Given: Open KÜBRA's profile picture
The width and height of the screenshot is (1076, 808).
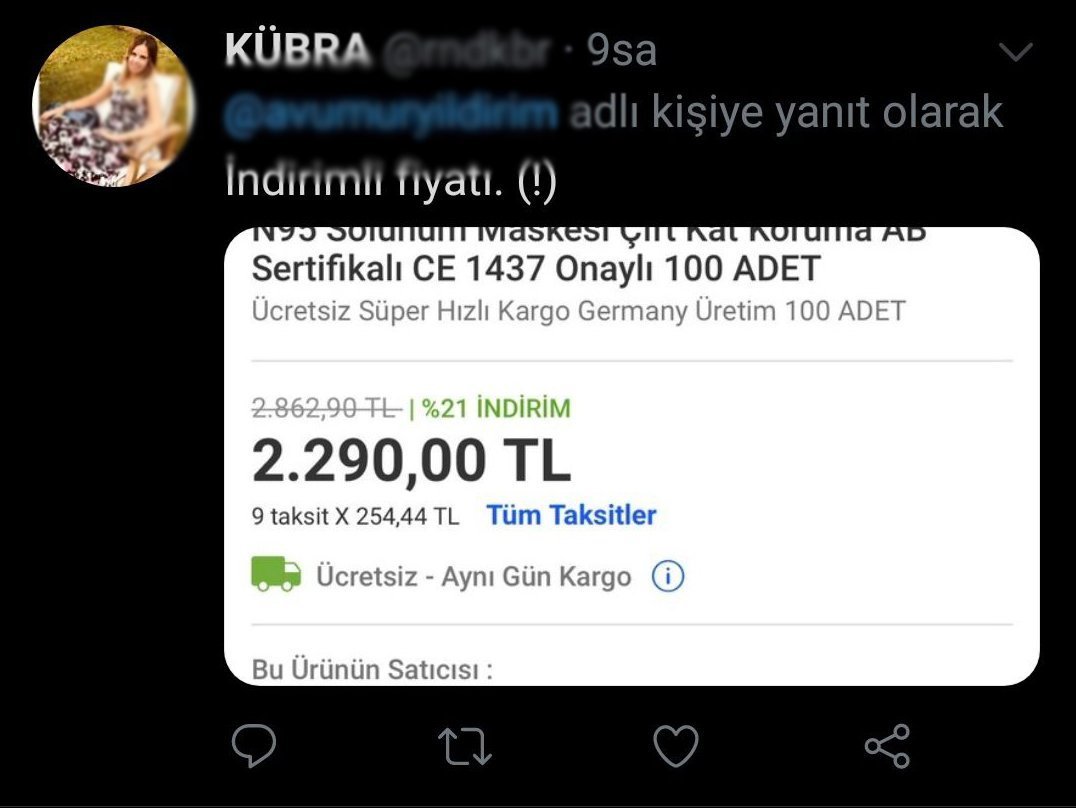Looking at the screenshot, I should coord(113,106).
